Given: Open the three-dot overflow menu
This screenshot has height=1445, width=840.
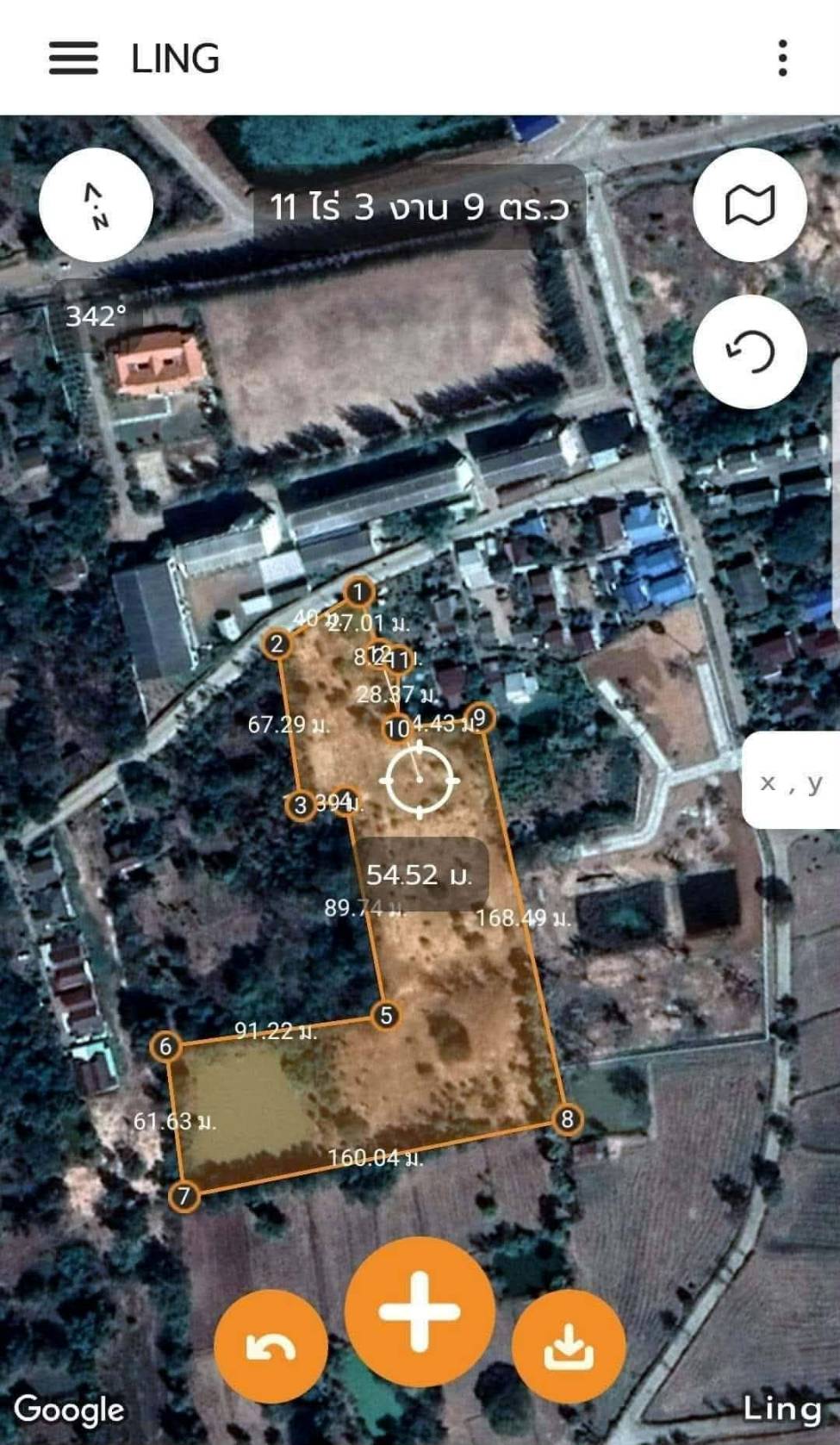Looking at the screenshot, I should click(x=782, y=59).
